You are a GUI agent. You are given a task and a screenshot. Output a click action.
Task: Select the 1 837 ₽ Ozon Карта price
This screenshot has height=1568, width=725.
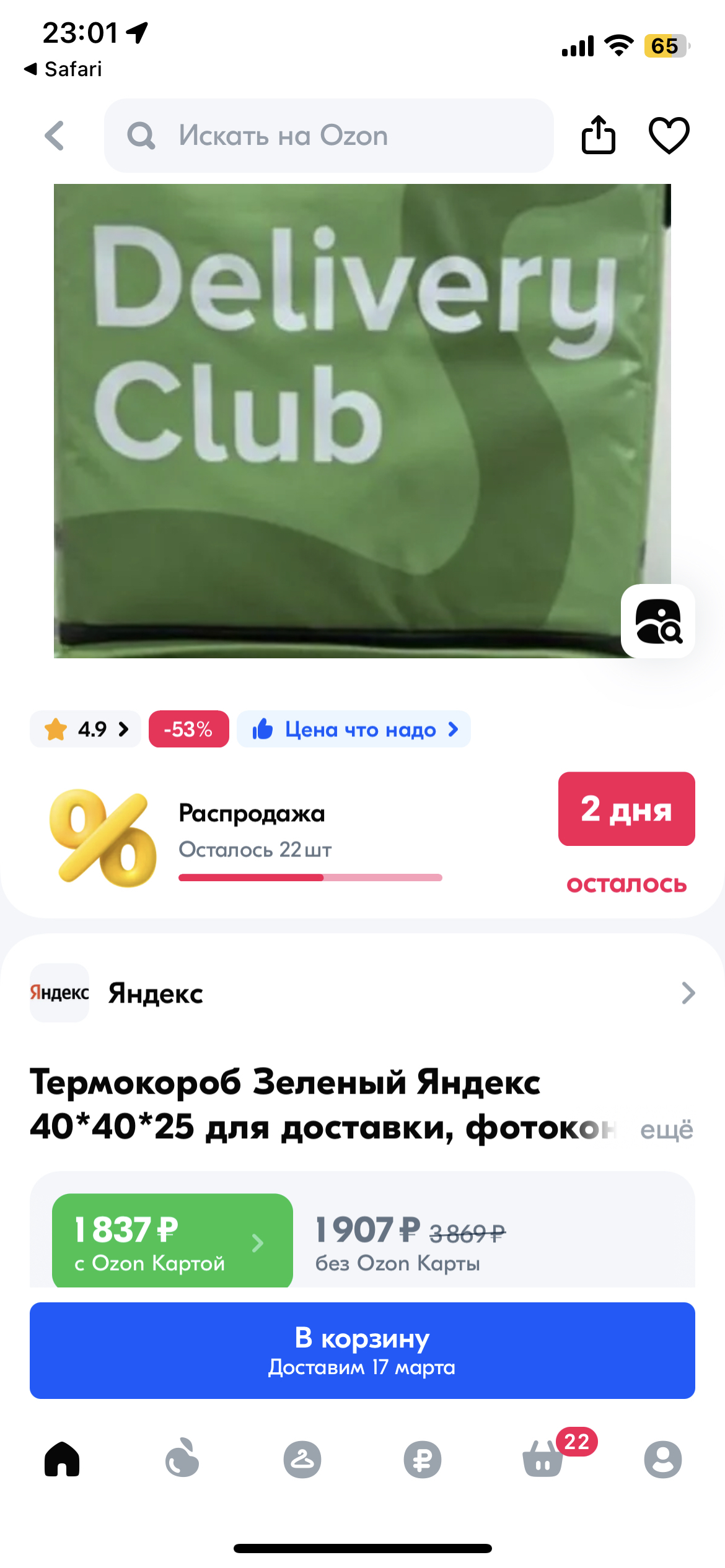(172, 1242)
